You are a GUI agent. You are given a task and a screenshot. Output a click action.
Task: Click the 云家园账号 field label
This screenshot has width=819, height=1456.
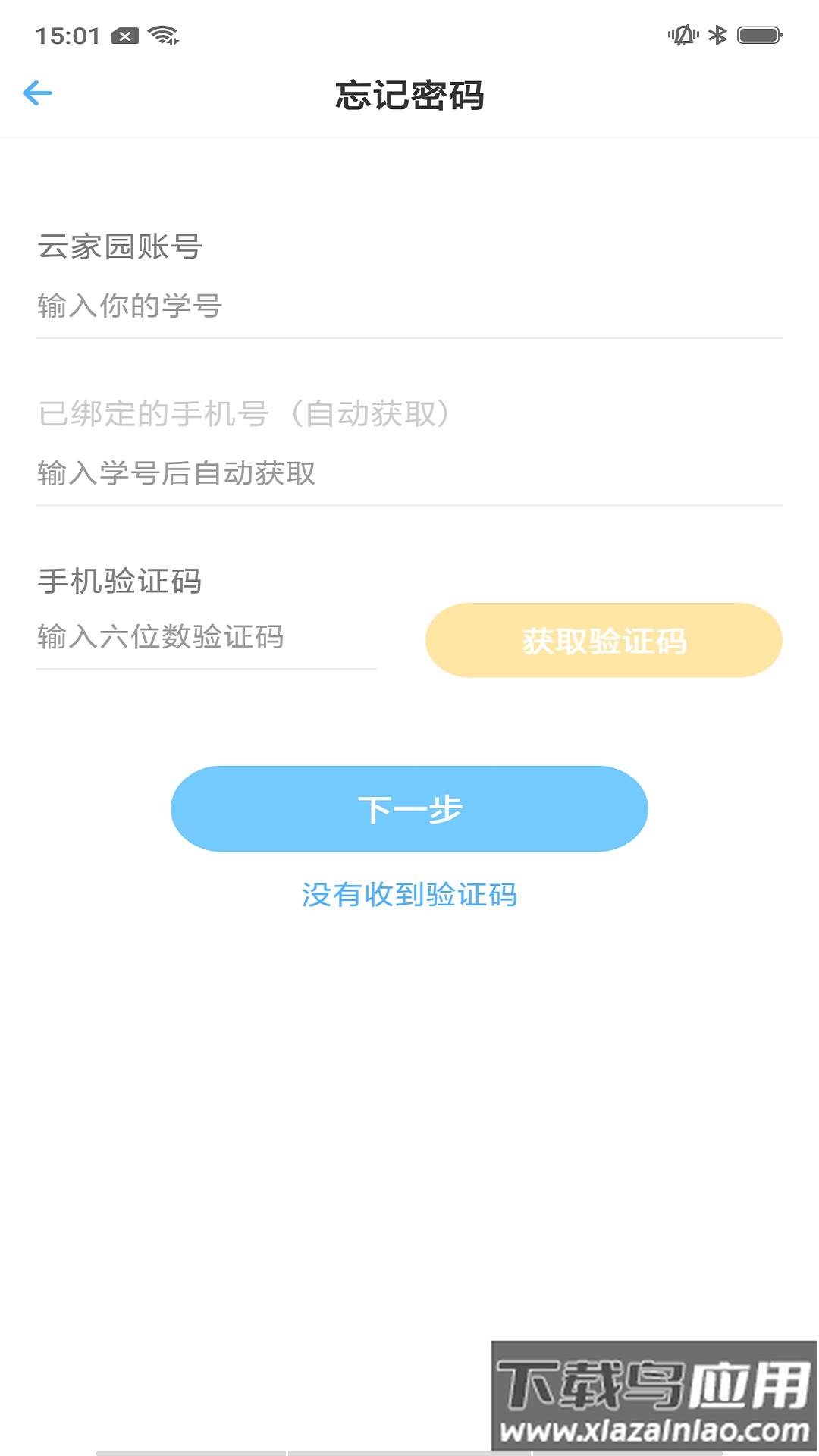pos(121,246)
